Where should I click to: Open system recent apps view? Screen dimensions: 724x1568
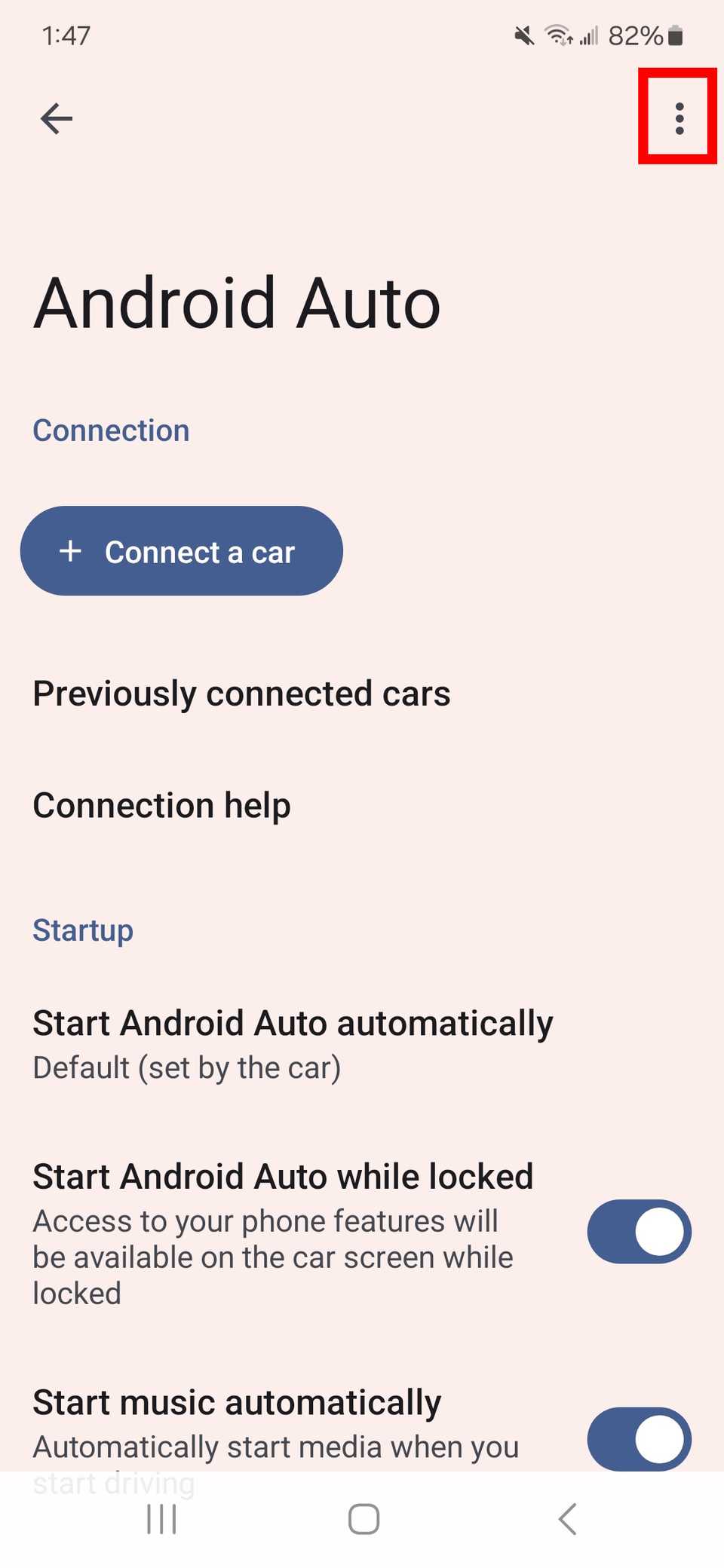point(161,1519)
